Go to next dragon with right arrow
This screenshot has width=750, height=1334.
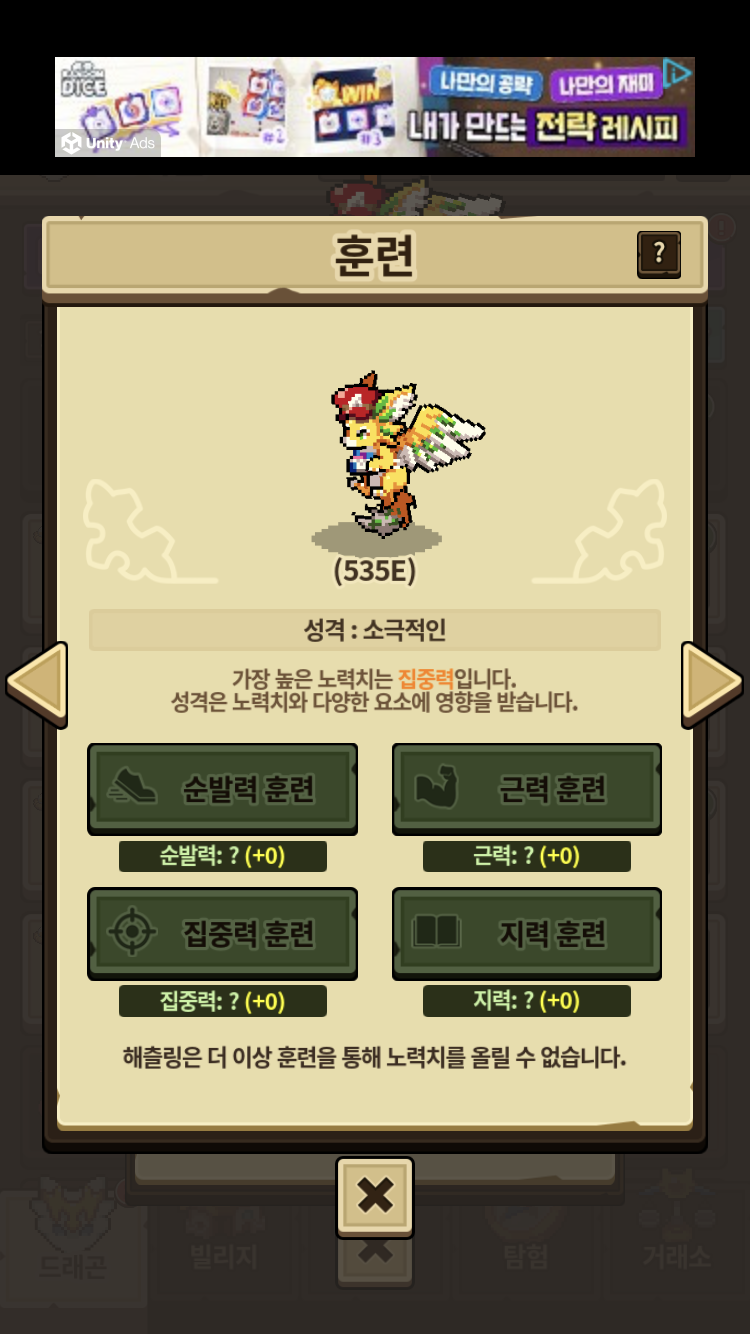tap(712, 684)
